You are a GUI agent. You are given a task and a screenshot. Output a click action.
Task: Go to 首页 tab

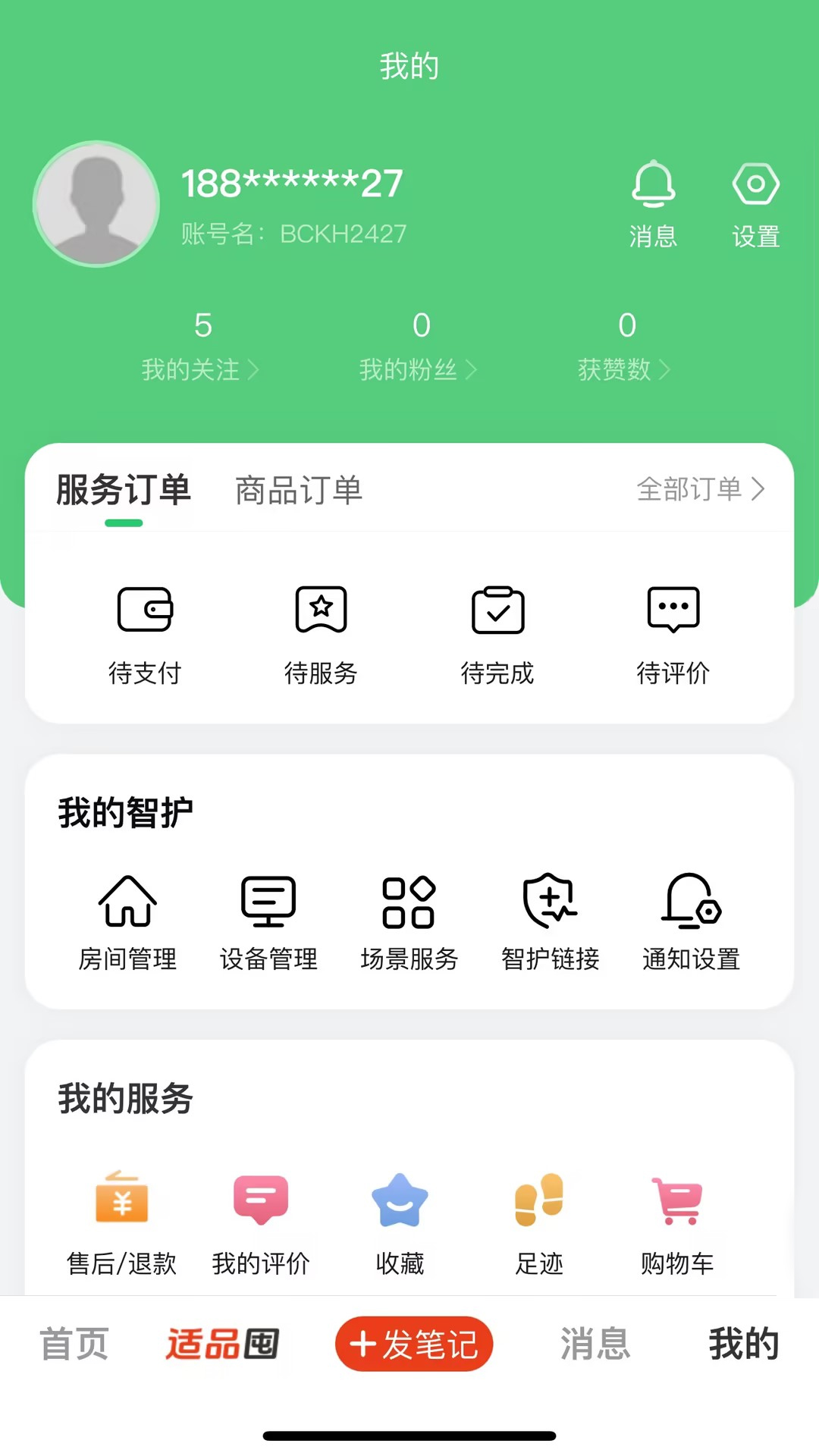(x=74, y=1344)
